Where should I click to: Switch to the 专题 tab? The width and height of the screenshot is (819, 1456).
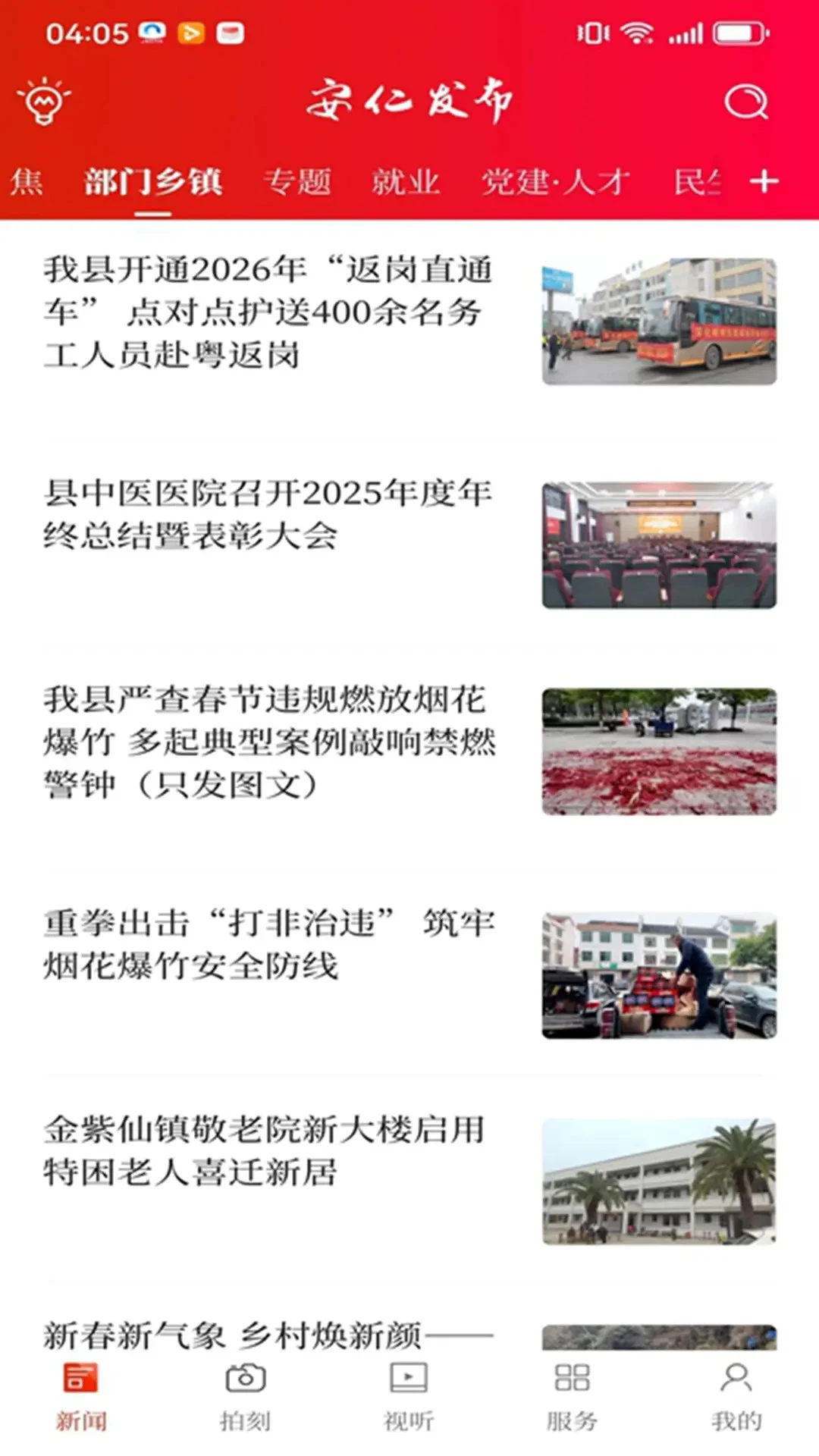click(297, 182)
